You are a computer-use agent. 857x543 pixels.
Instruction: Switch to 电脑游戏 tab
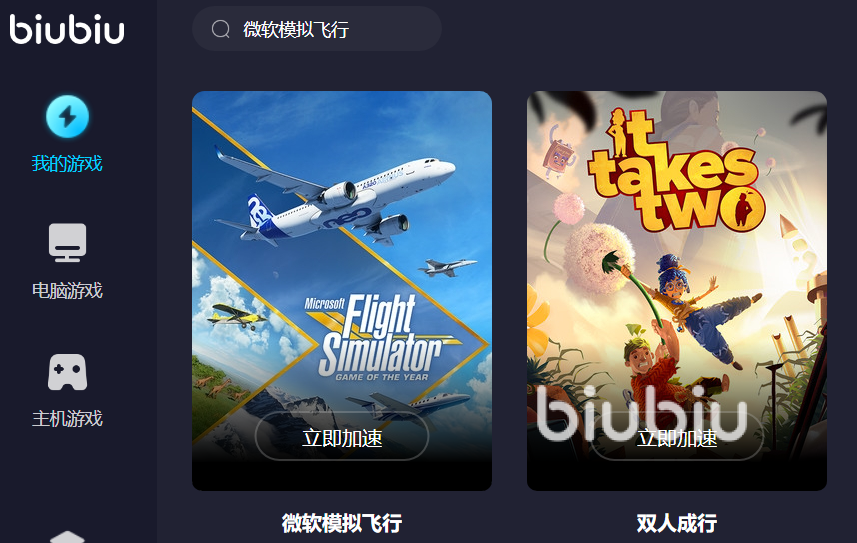[67, 261]
